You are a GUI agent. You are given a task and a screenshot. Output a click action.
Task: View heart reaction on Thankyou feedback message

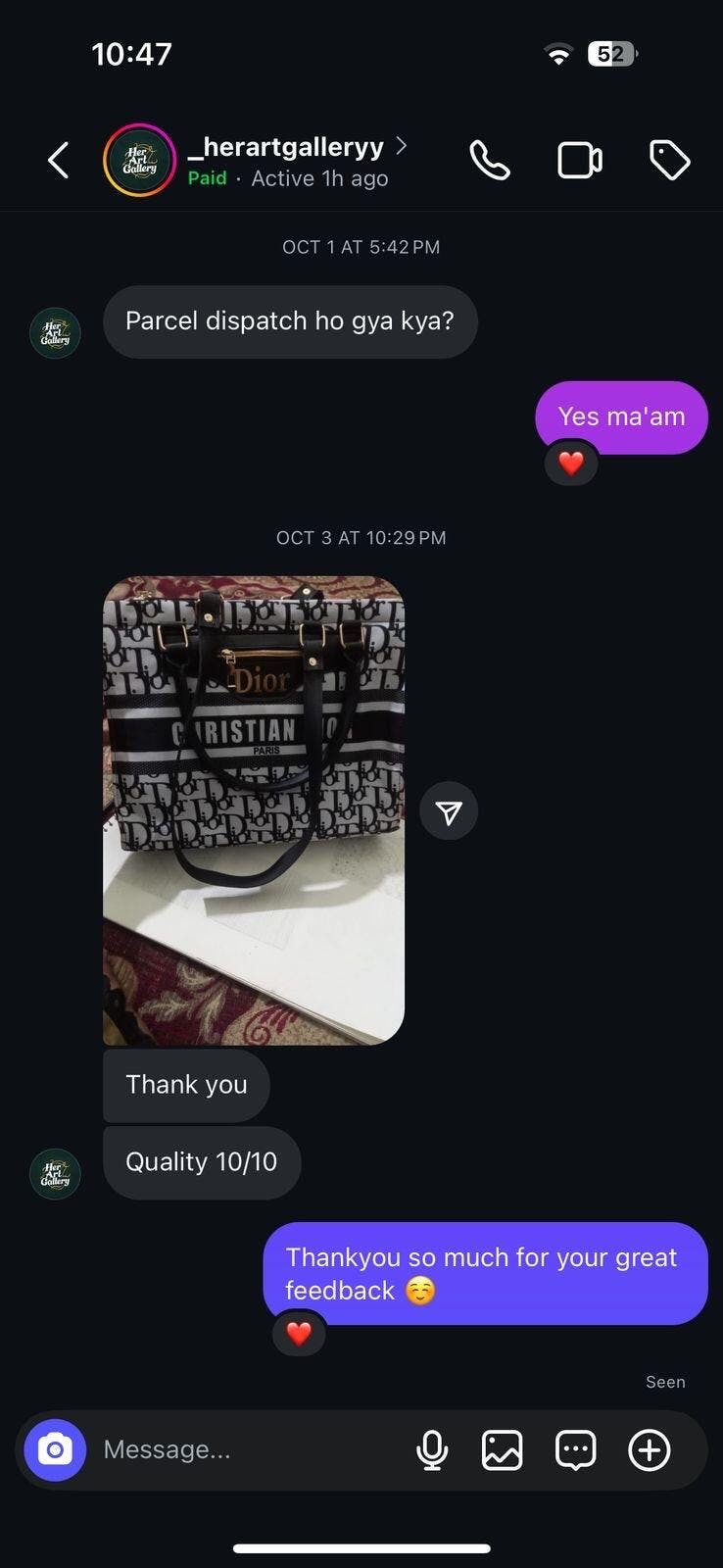coord(299,1333)
